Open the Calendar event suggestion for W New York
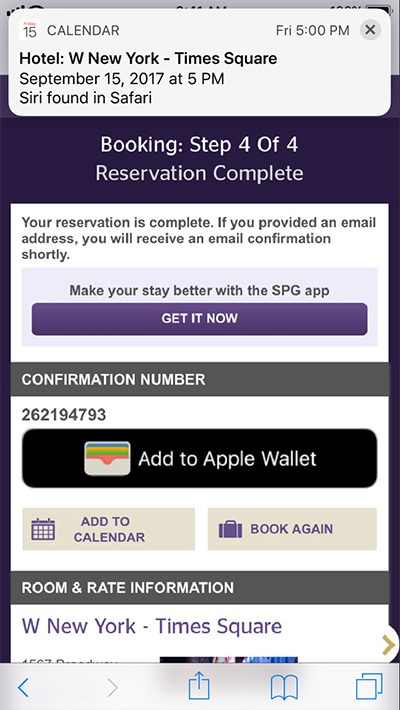Image resolution: width=400 pixels, height=710 pixels. pyautogui.click(x=199, y=63)
